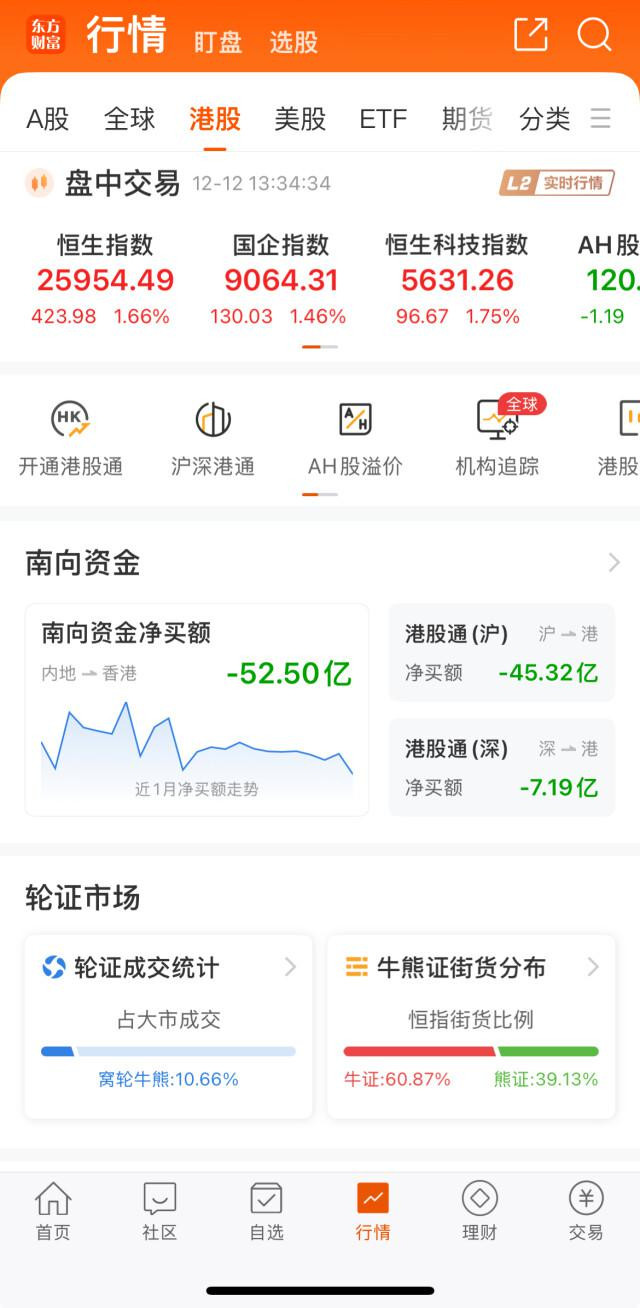Switch to the 美股 tab
This screenshot has height=1308, width=640.
coord(300,120)
